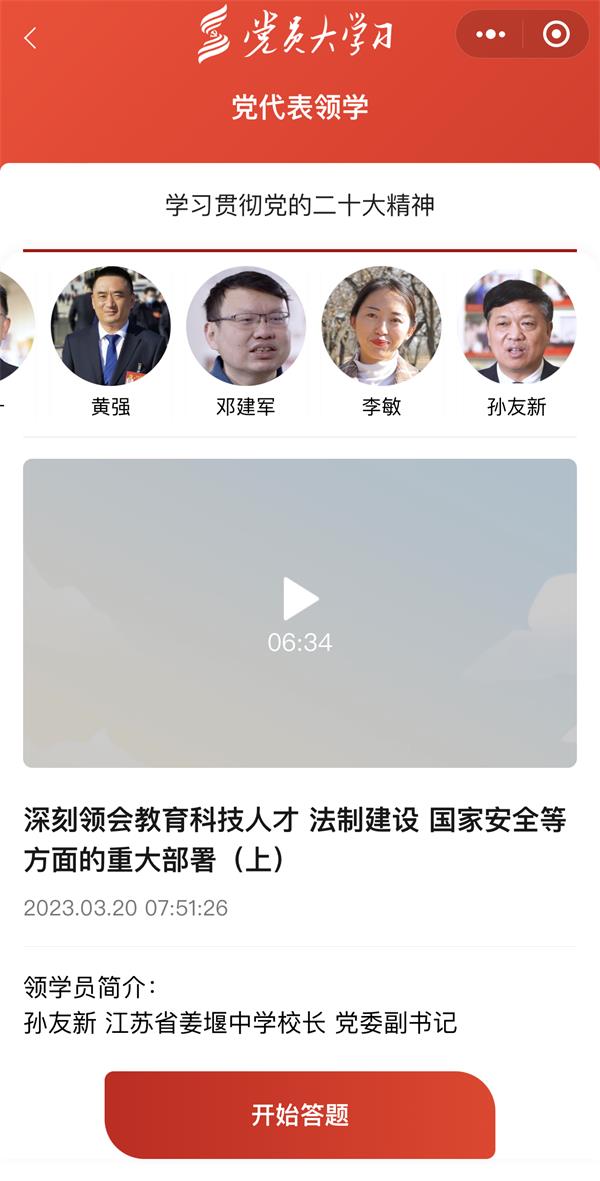Play the 06:34 study video
The height and width of the screenshot is (1181, 600).
(300, 600)
